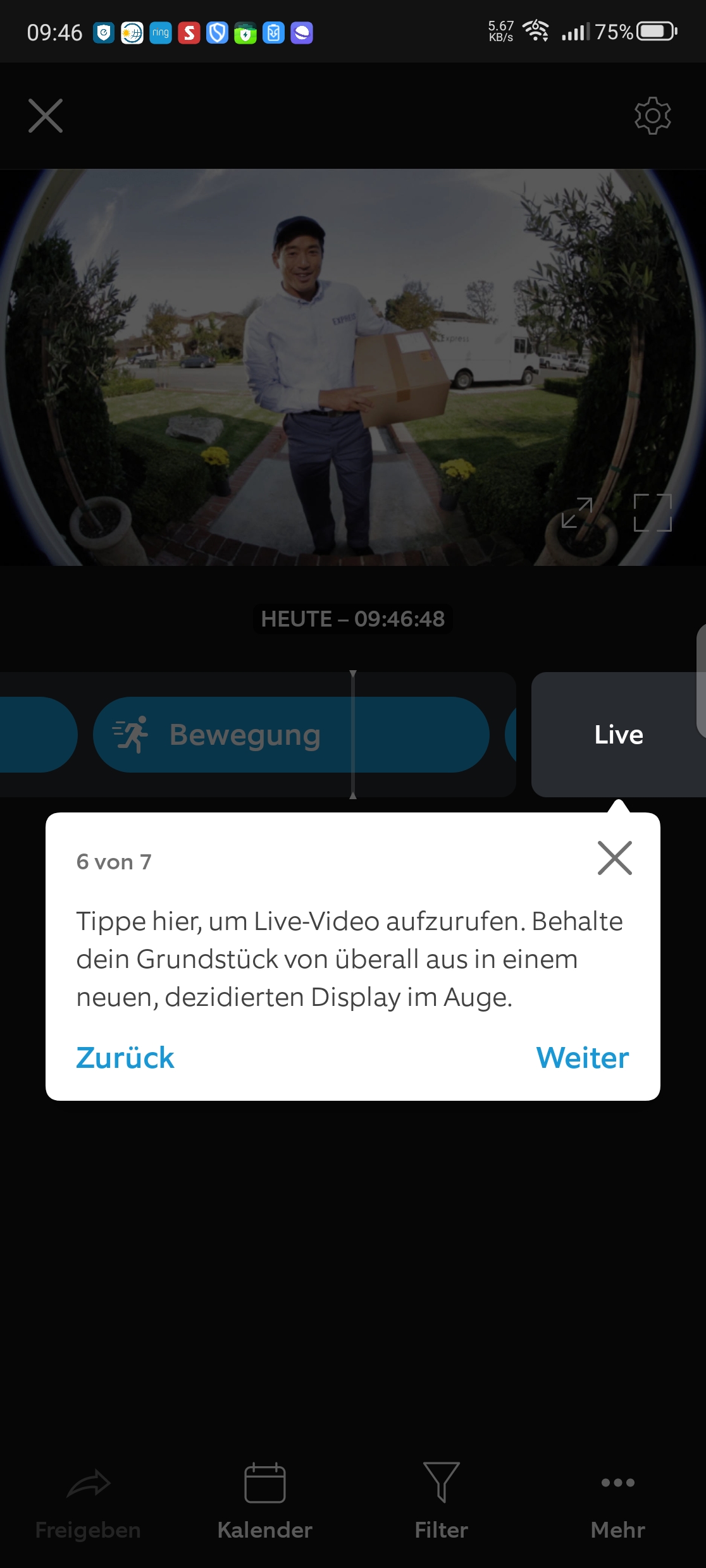
Task: Share the recording via Freigeben
Action: point(88,1500)
